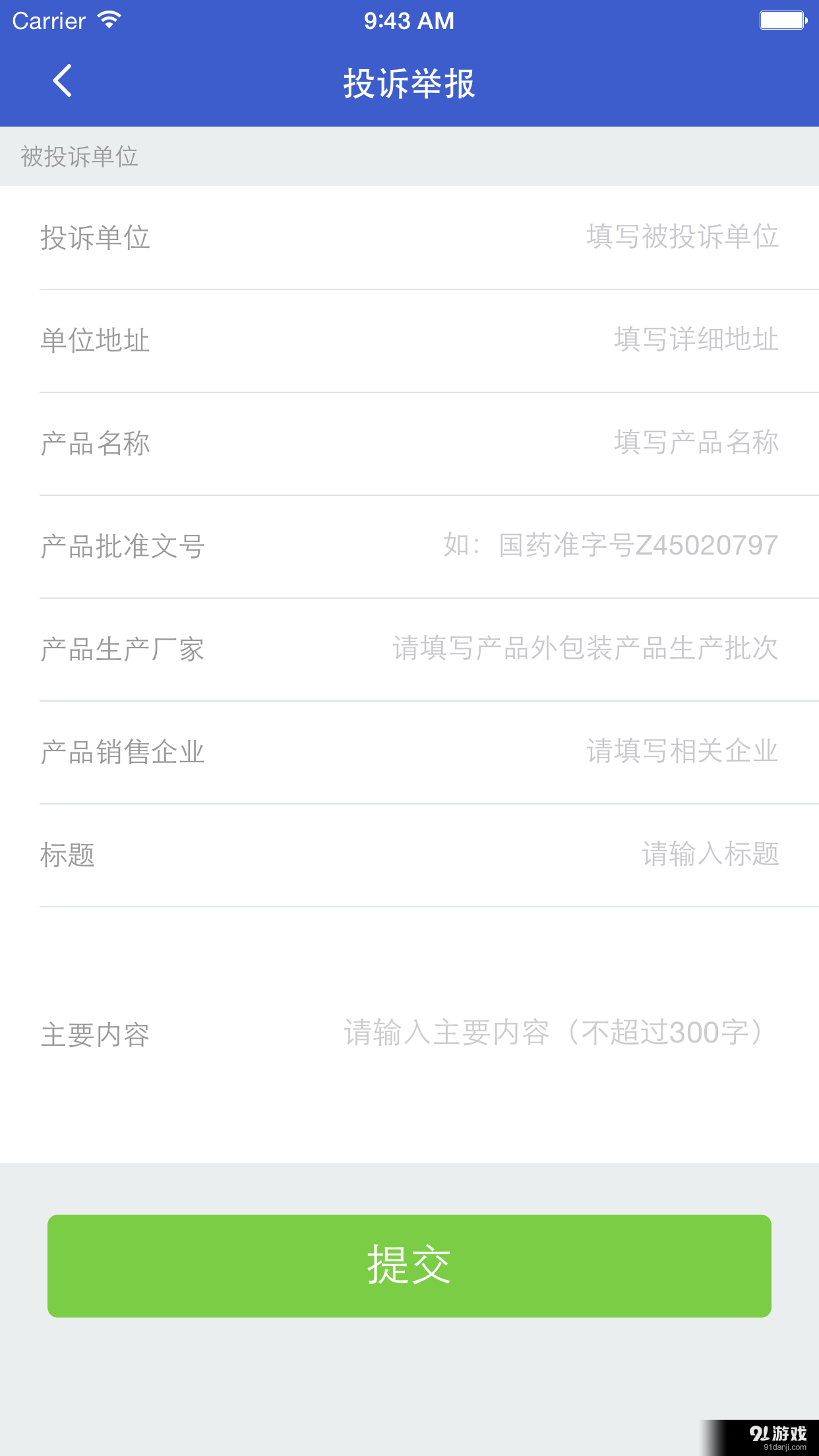The image size is (819, 1456).
Task: Tap the Wi-Fi icon in status bar
Action: coord(107,20)
